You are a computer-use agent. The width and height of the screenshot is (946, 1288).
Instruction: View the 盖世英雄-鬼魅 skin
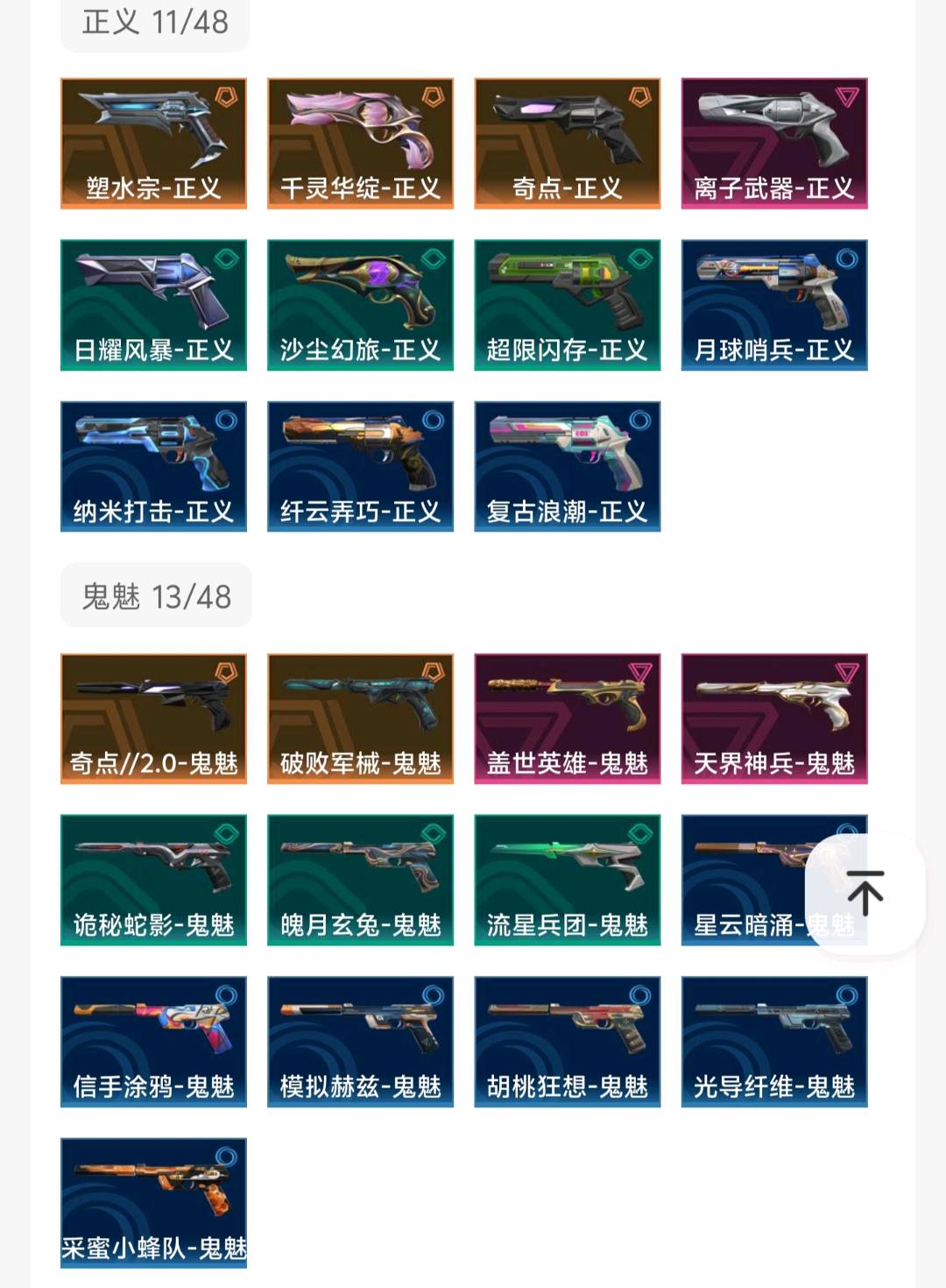pos(567,718)
